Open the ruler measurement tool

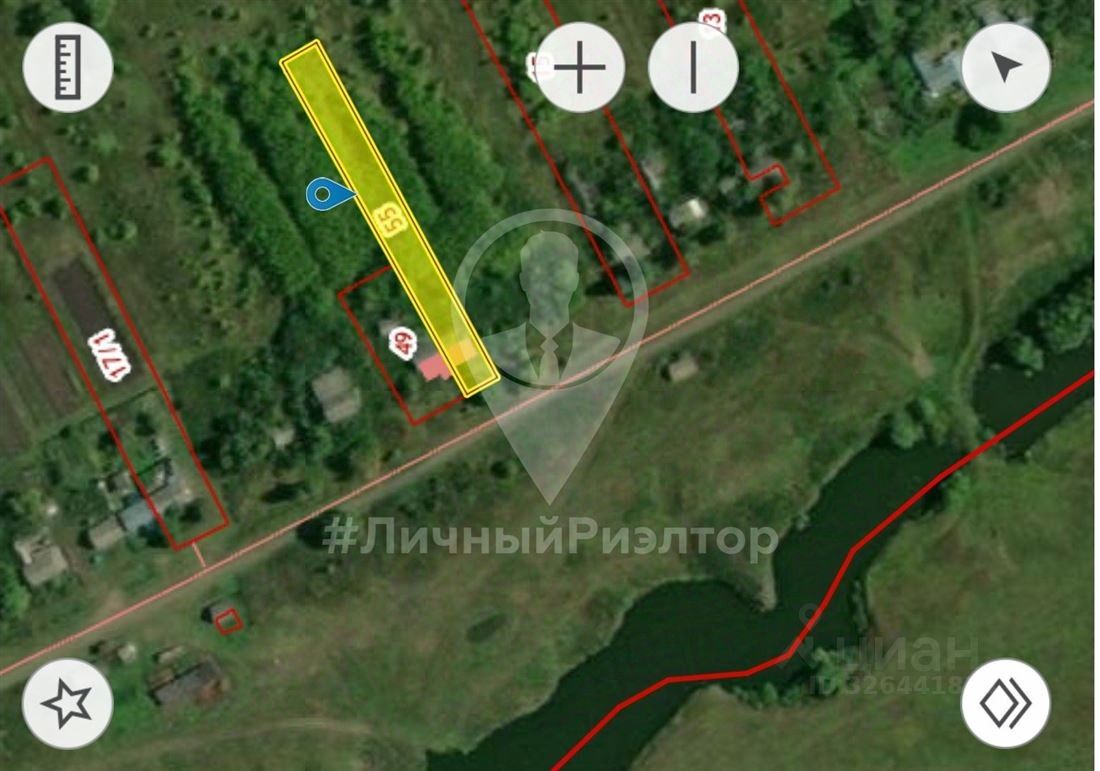click(x=68, y=67)
